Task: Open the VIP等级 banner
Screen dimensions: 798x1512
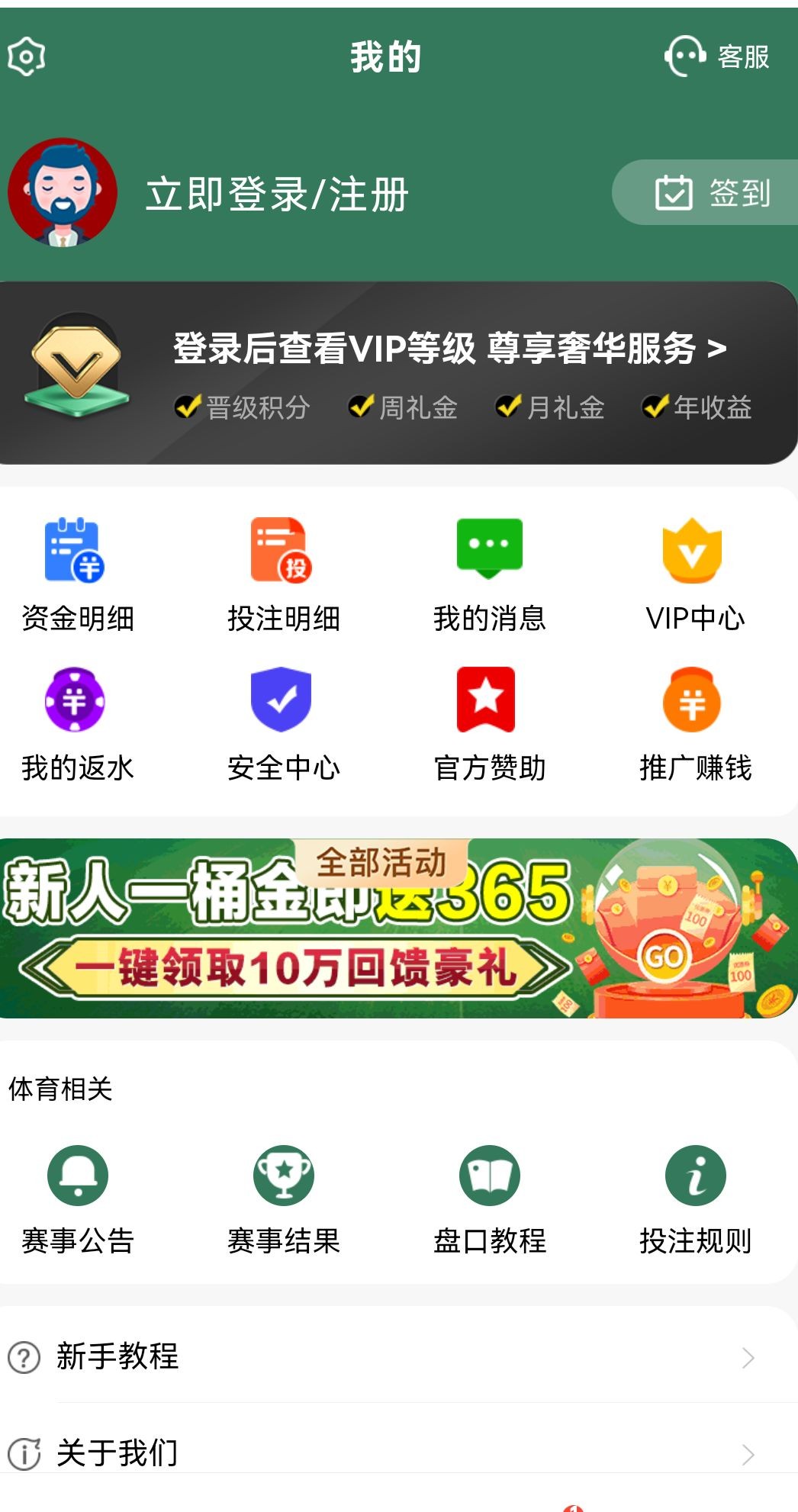Action: 449,349
